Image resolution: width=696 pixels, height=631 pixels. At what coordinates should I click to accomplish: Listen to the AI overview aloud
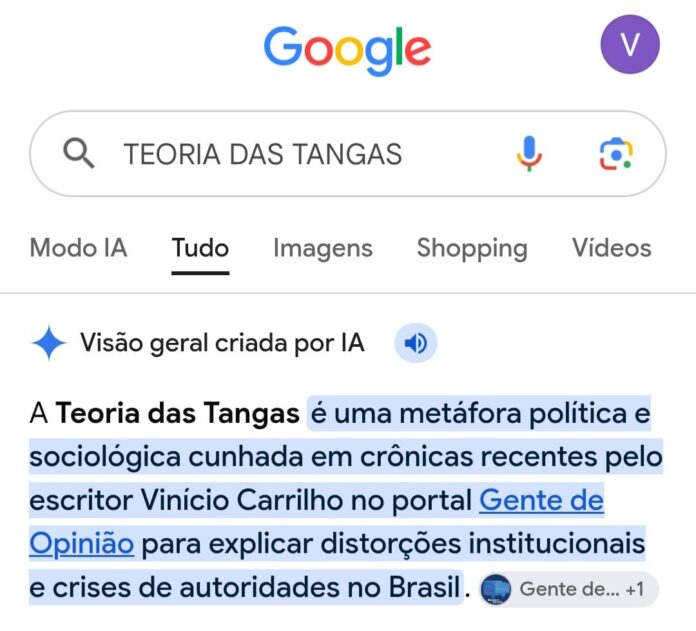tap(416, 343)
